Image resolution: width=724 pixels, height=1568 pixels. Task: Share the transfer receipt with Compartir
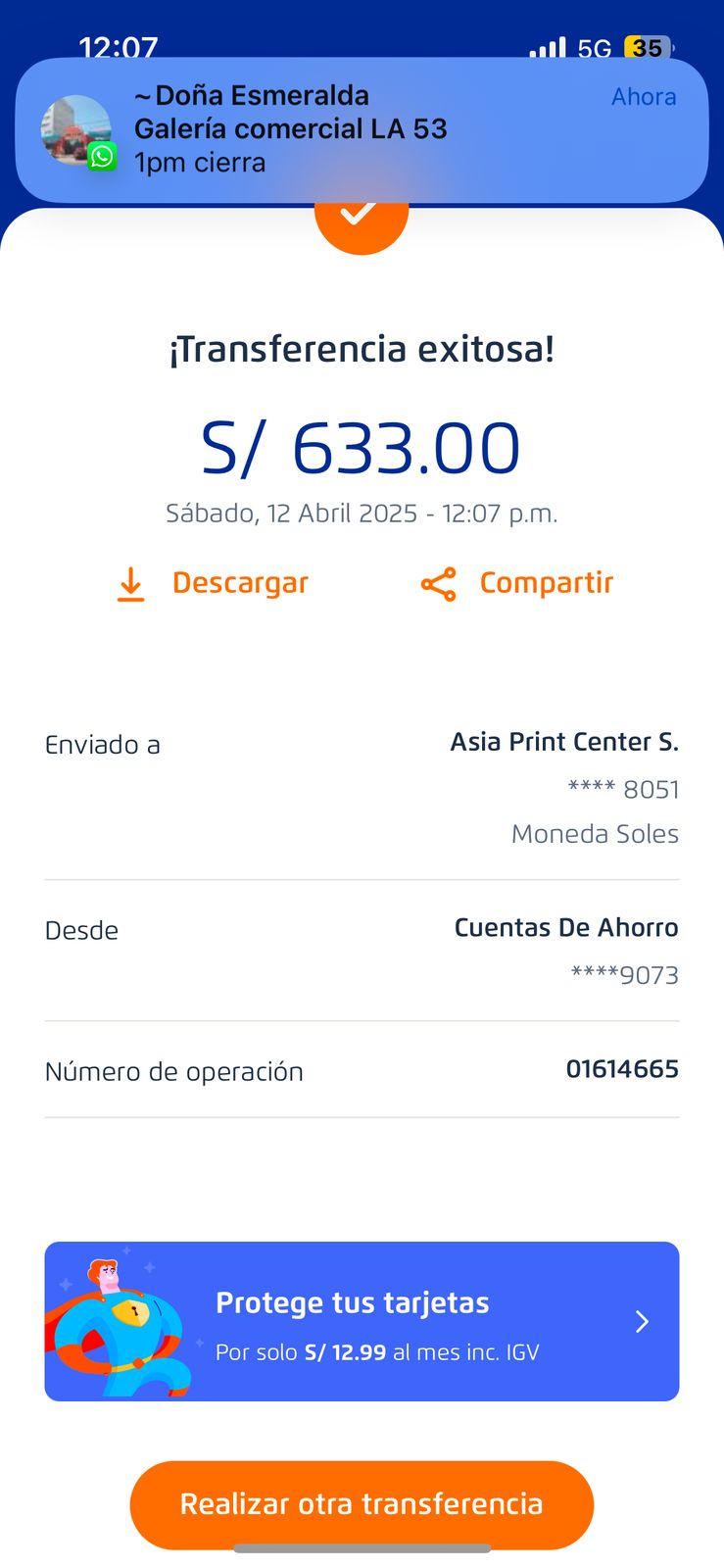[517, 583]
